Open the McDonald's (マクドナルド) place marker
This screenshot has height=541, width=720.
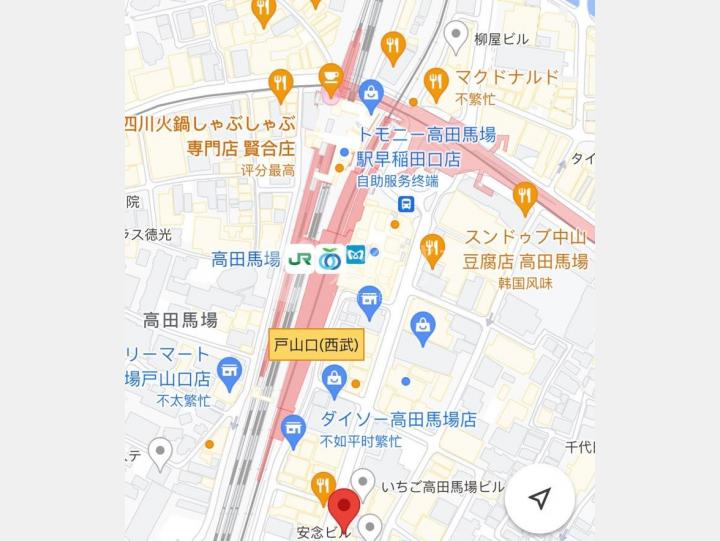click(435, 83)
